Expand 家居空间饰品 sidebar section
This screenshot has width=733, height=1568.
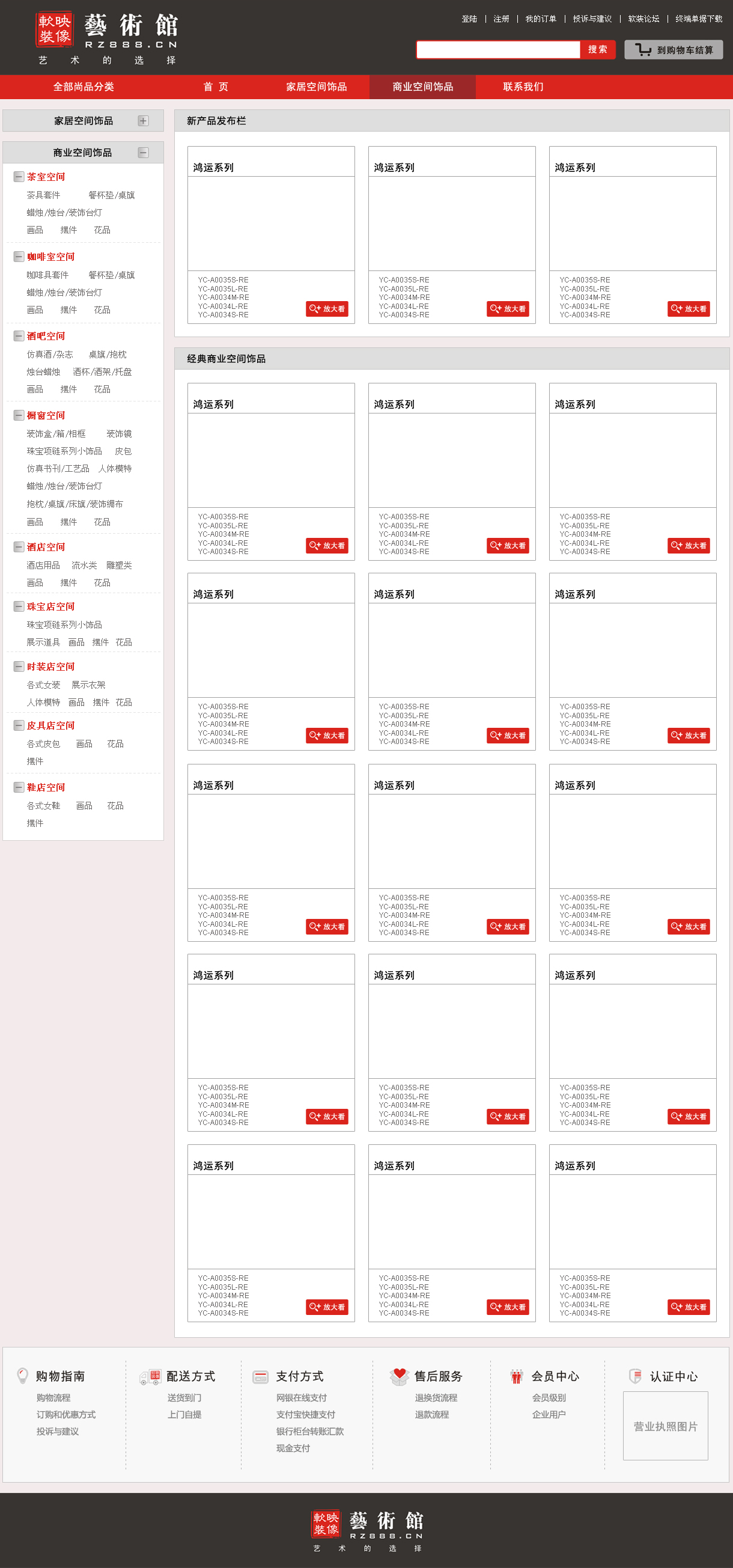click(143, 121)
